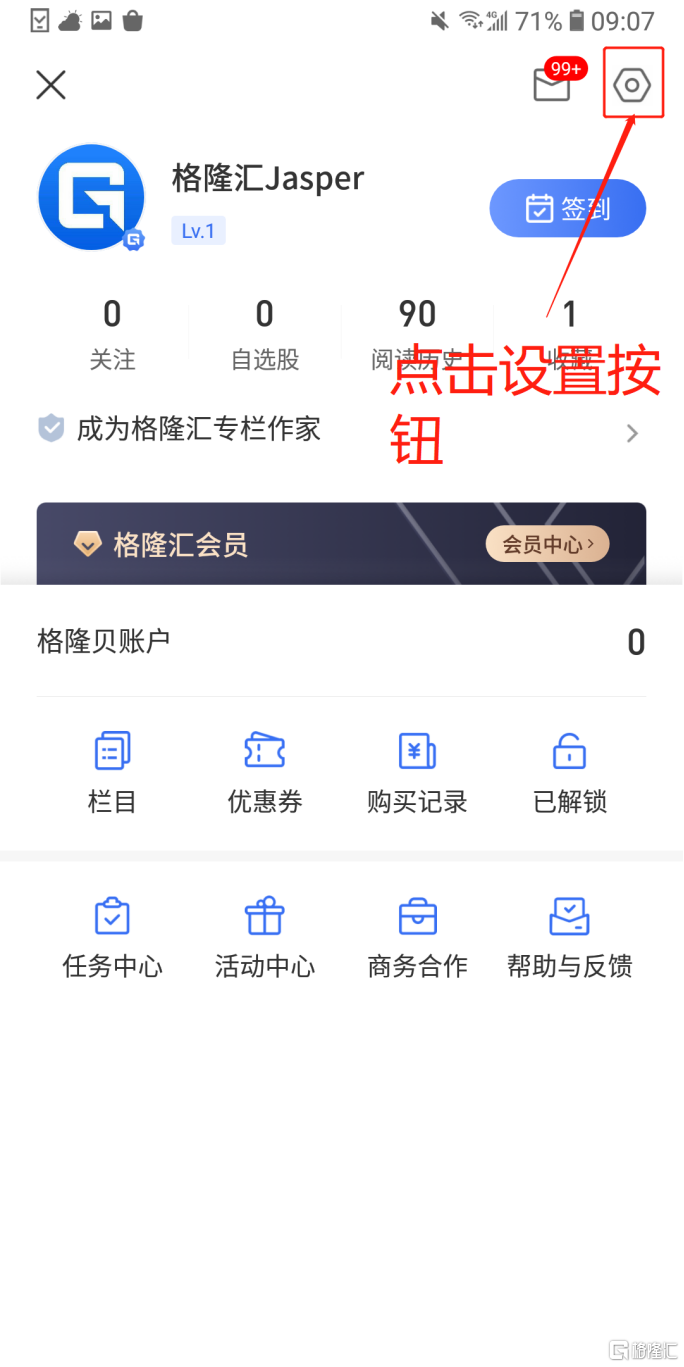Close the profile page
Viewport: 684px width, 1367px height.
[x=51, y=85]
